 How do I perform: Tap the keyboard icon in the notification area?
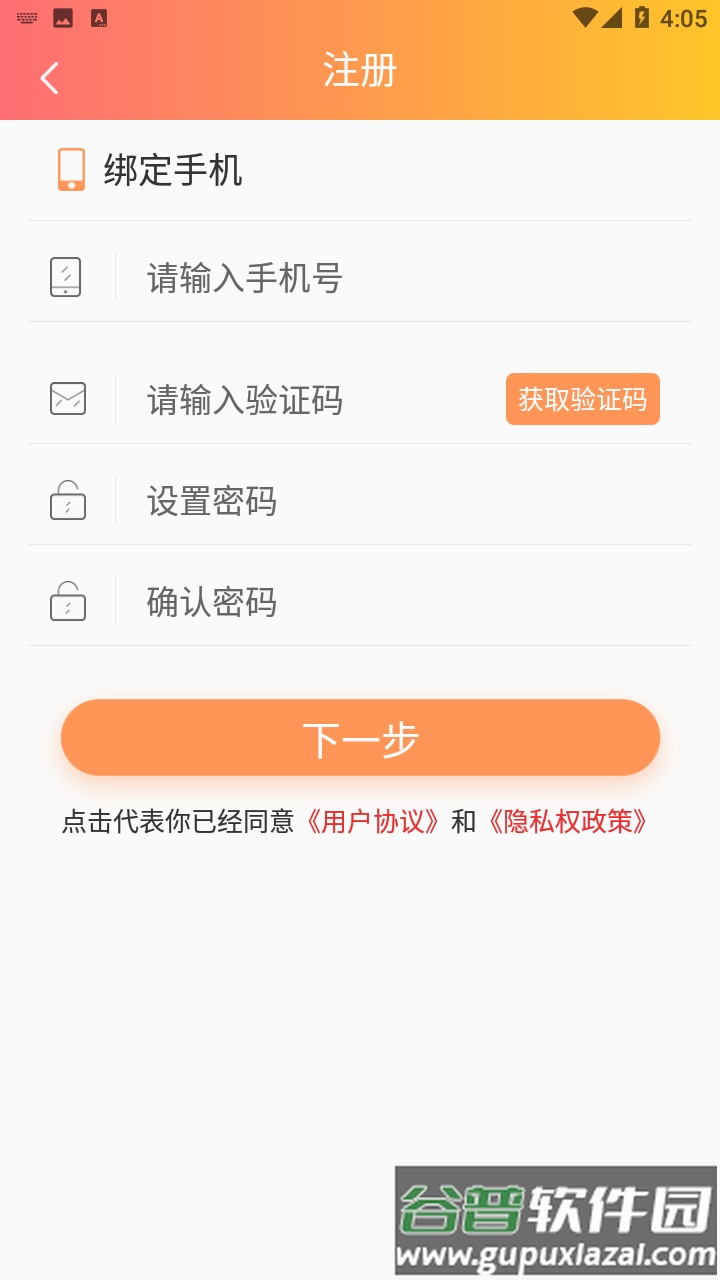click(x=25, y=17)
